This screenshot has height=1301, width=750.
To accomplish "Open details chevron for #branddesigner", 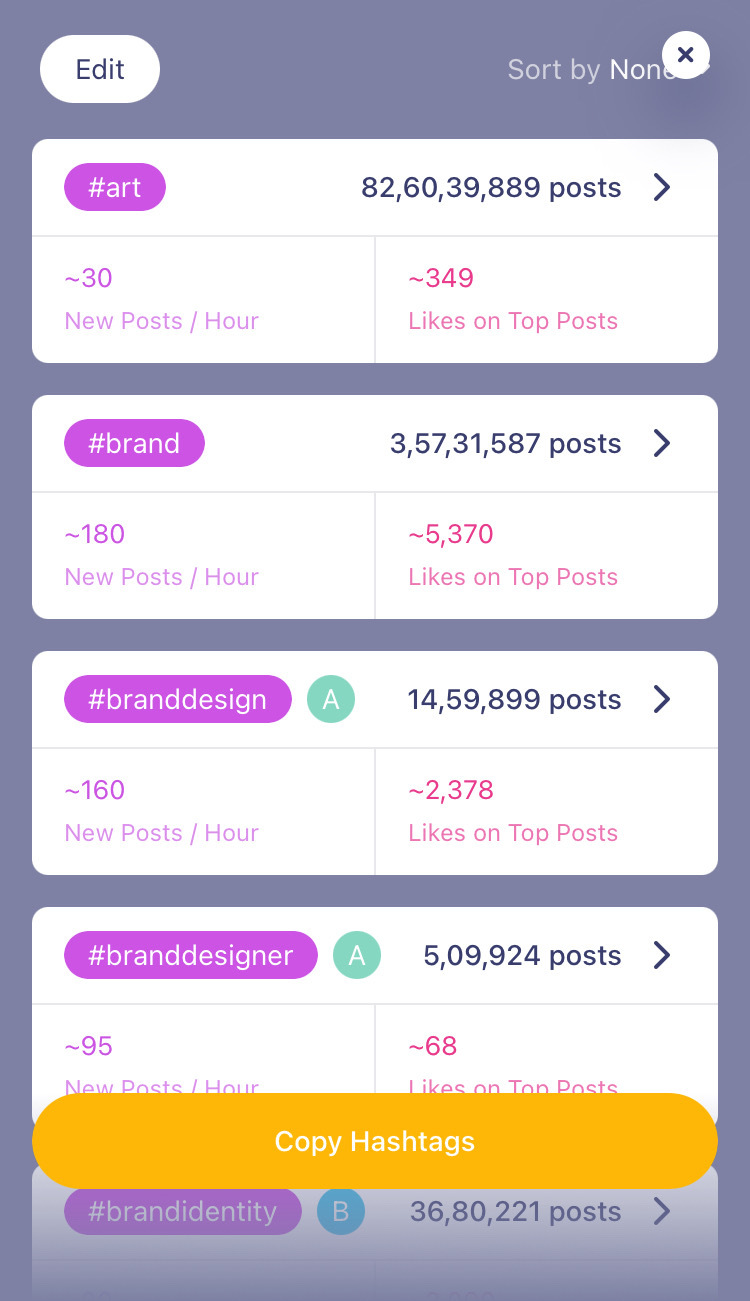I will [x=662, y=955].
